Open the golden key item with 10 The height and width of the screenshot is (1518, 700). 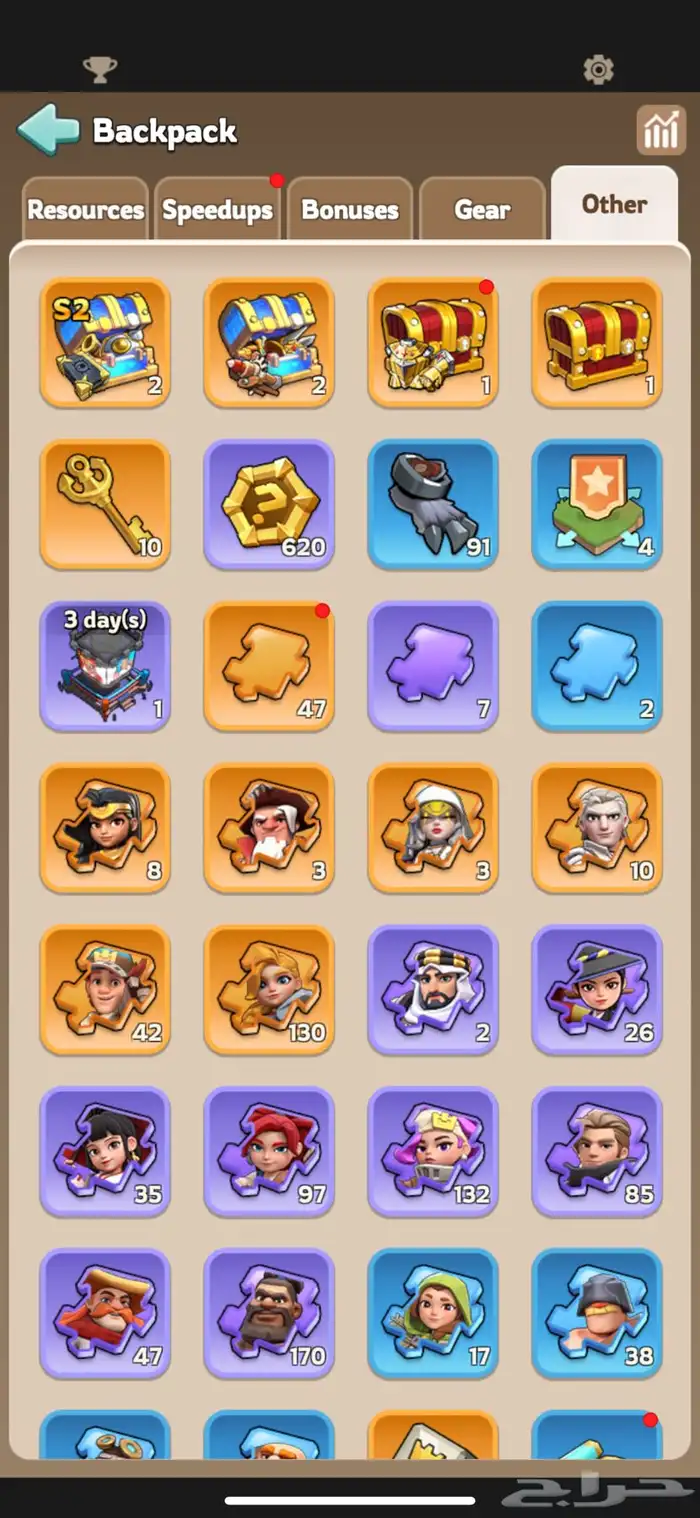click(x=105, y=504)
